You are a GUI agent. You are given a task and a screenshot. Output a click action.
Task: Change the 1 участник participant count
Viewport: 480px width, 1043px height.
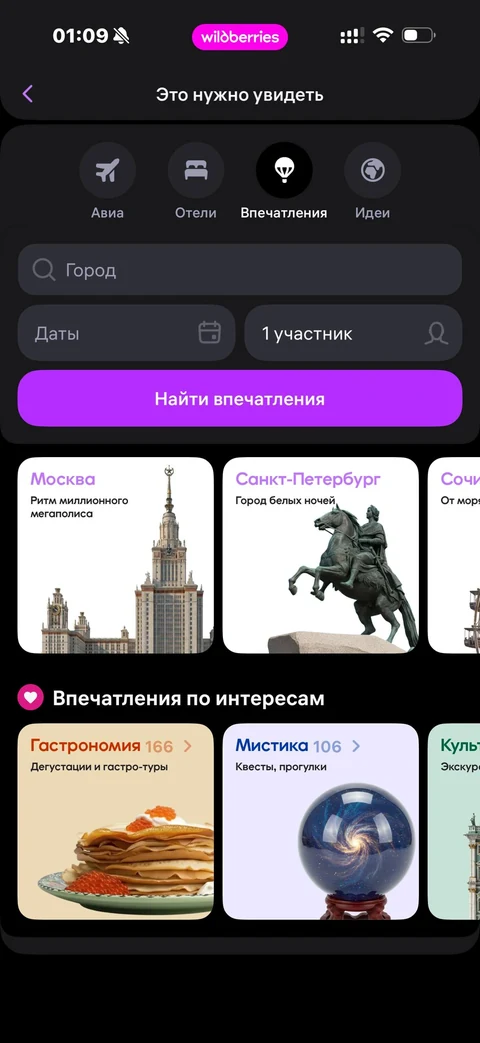click(353, 333)
